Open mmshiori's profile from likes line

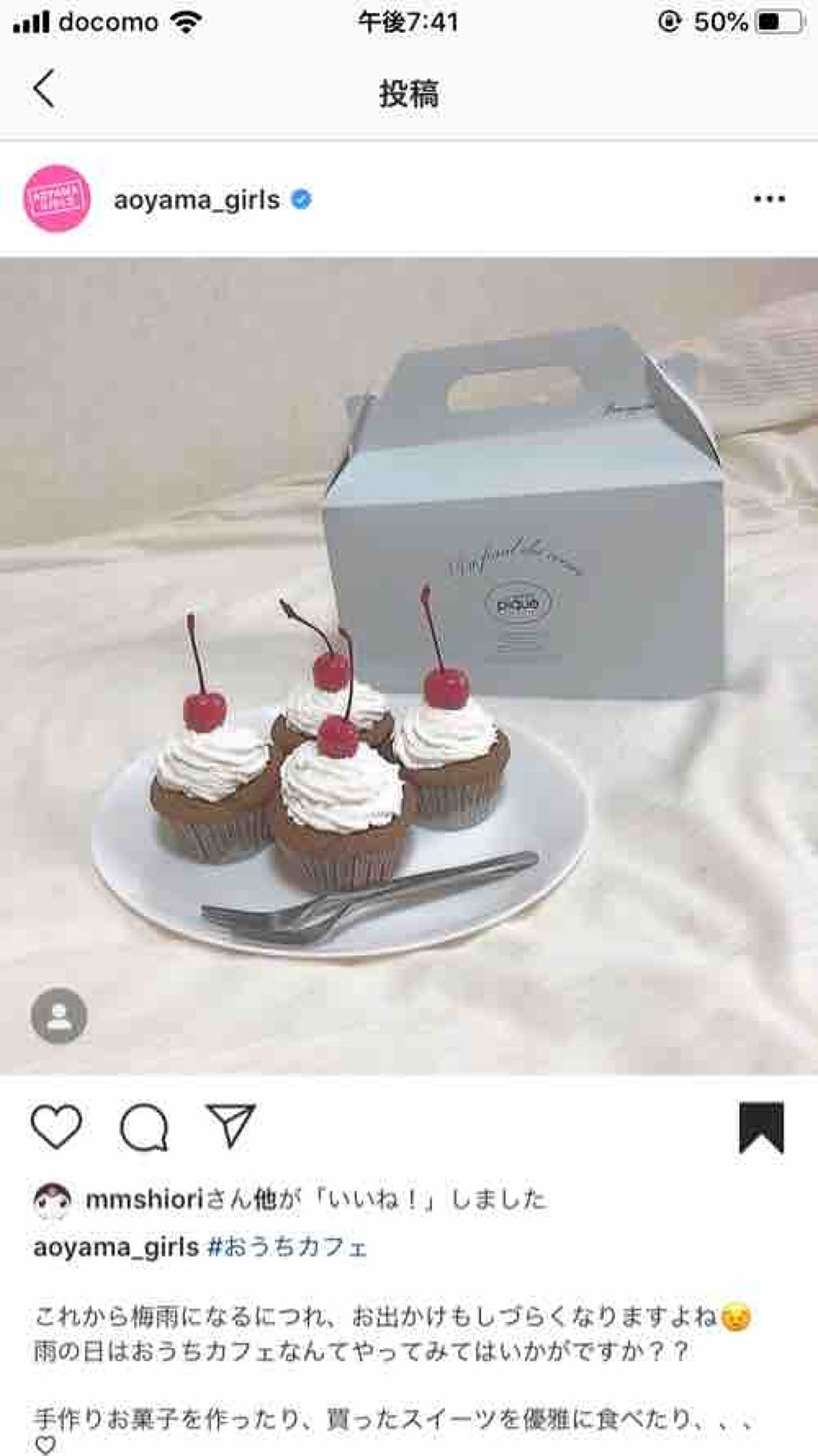pyautogui.click(x=145, y=1199)
